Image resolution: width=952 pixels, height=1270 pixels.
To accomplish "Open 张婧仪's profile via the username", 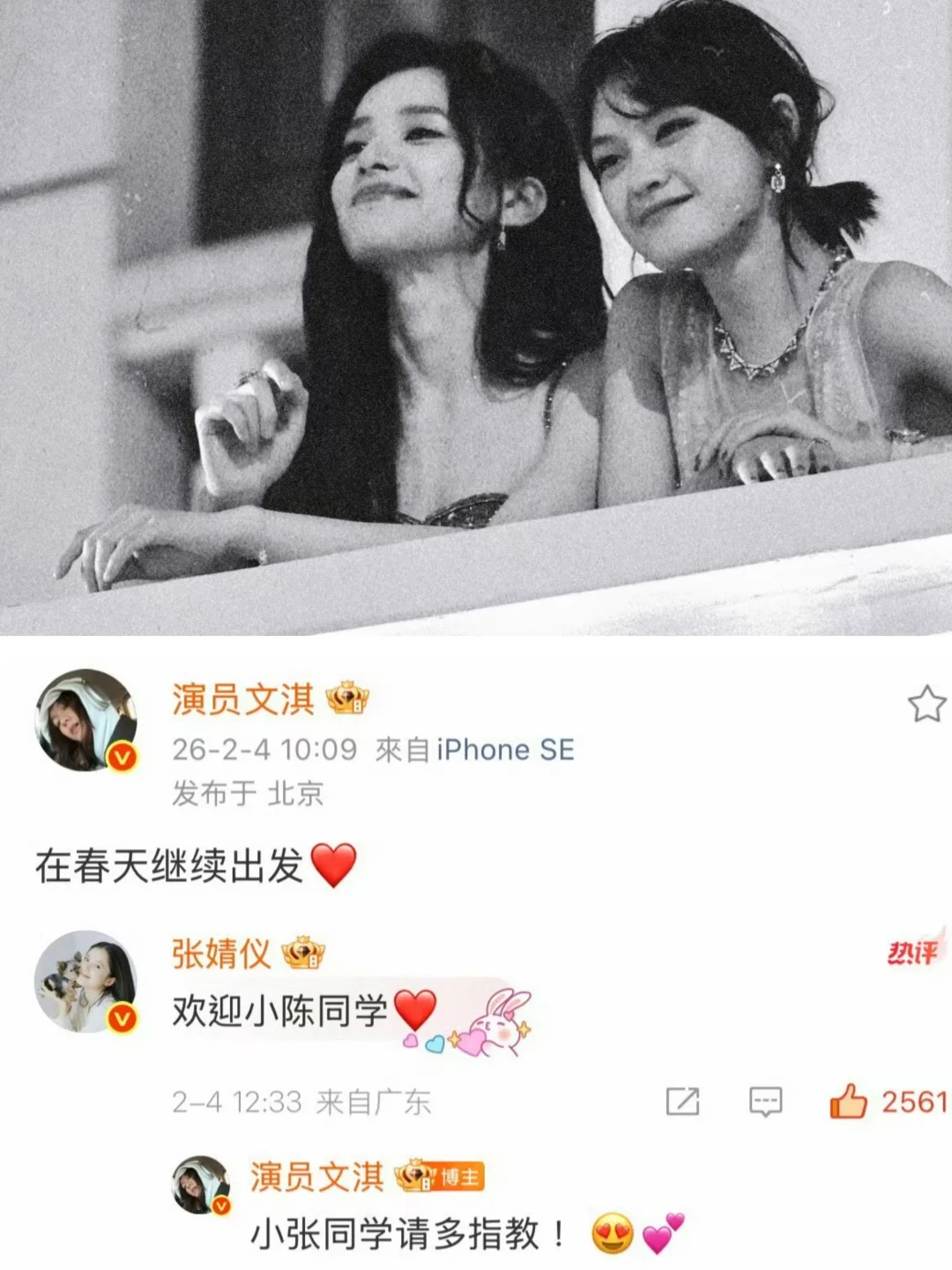I will point(221,953).
